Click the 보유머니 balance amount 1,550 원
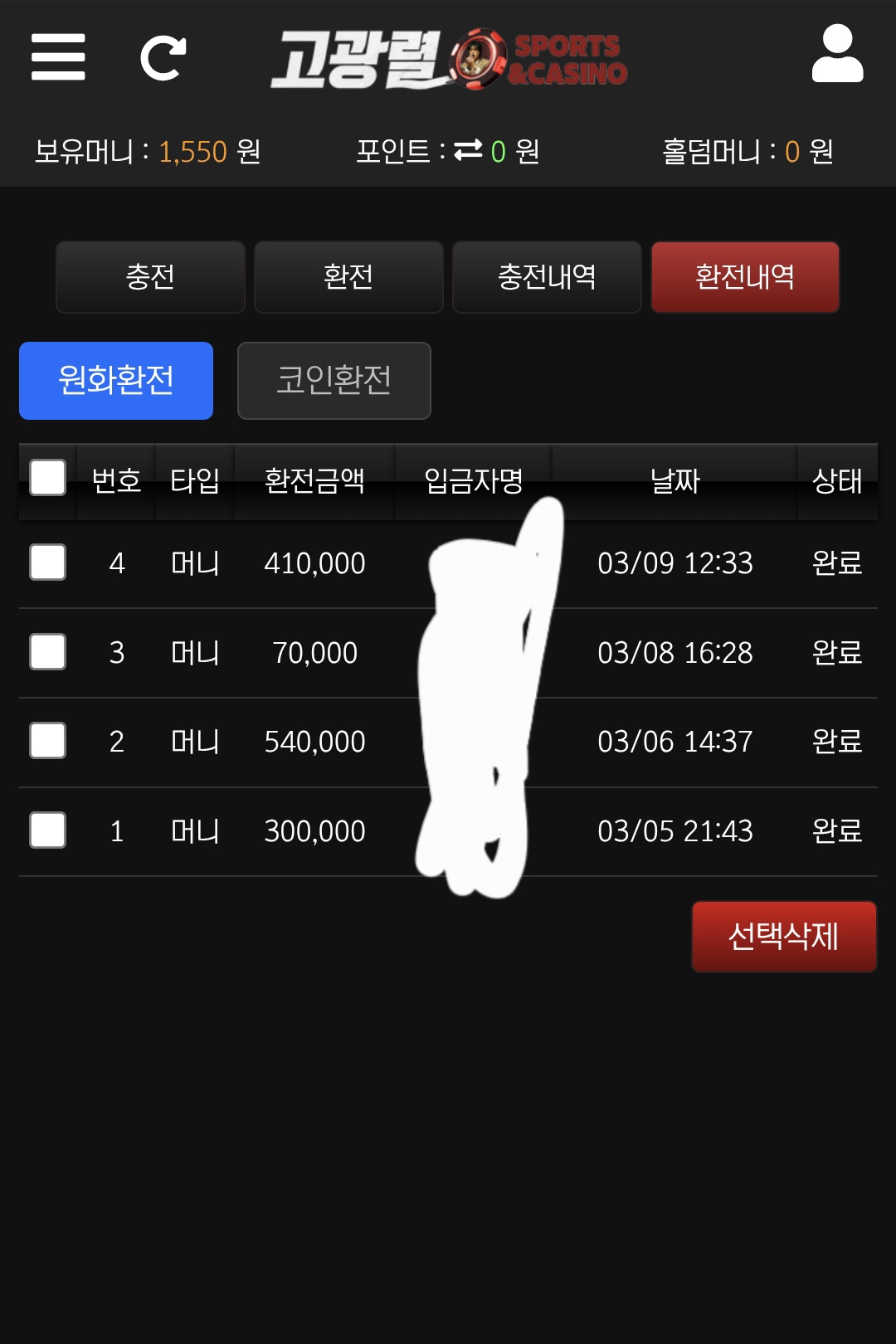The width and height of the screenshot is (896, 1344). (x=194, y=152)
